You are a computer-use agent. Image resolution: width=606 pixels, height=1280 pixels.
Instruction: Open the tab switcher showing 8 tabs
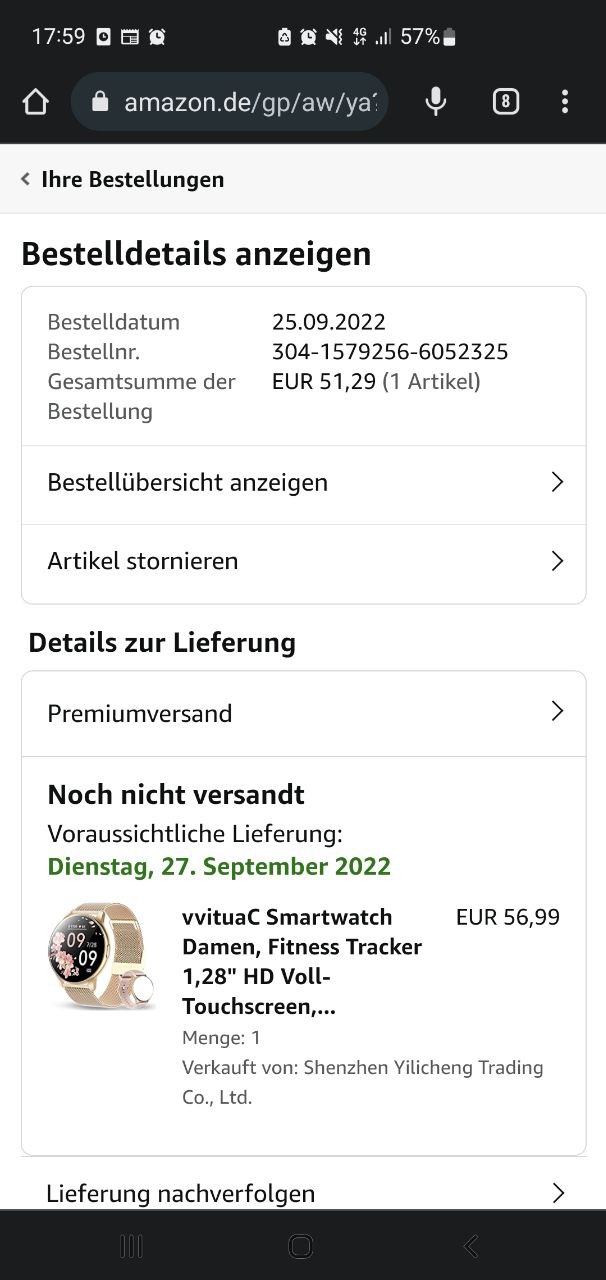pyautogui.click(x=506, y=101)
